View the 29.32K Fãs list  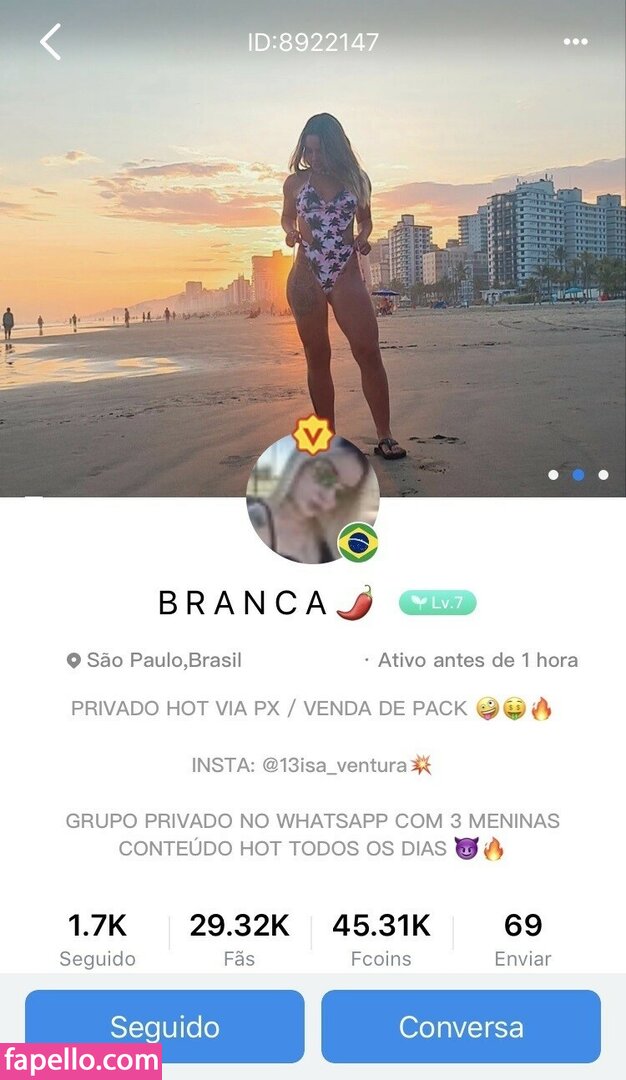coord(240,939)
